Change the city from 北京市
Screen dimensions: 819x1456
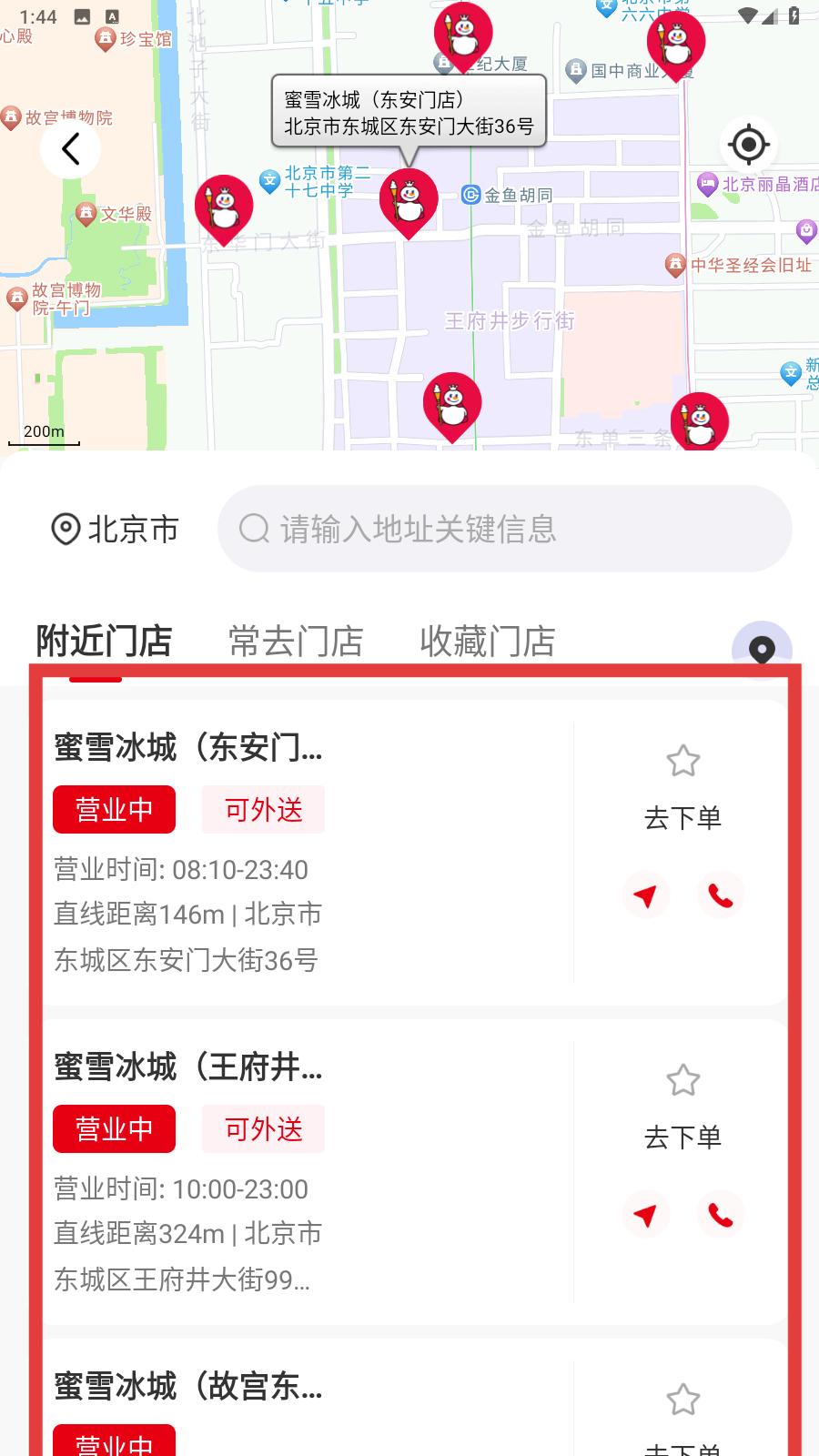(115, 529)
